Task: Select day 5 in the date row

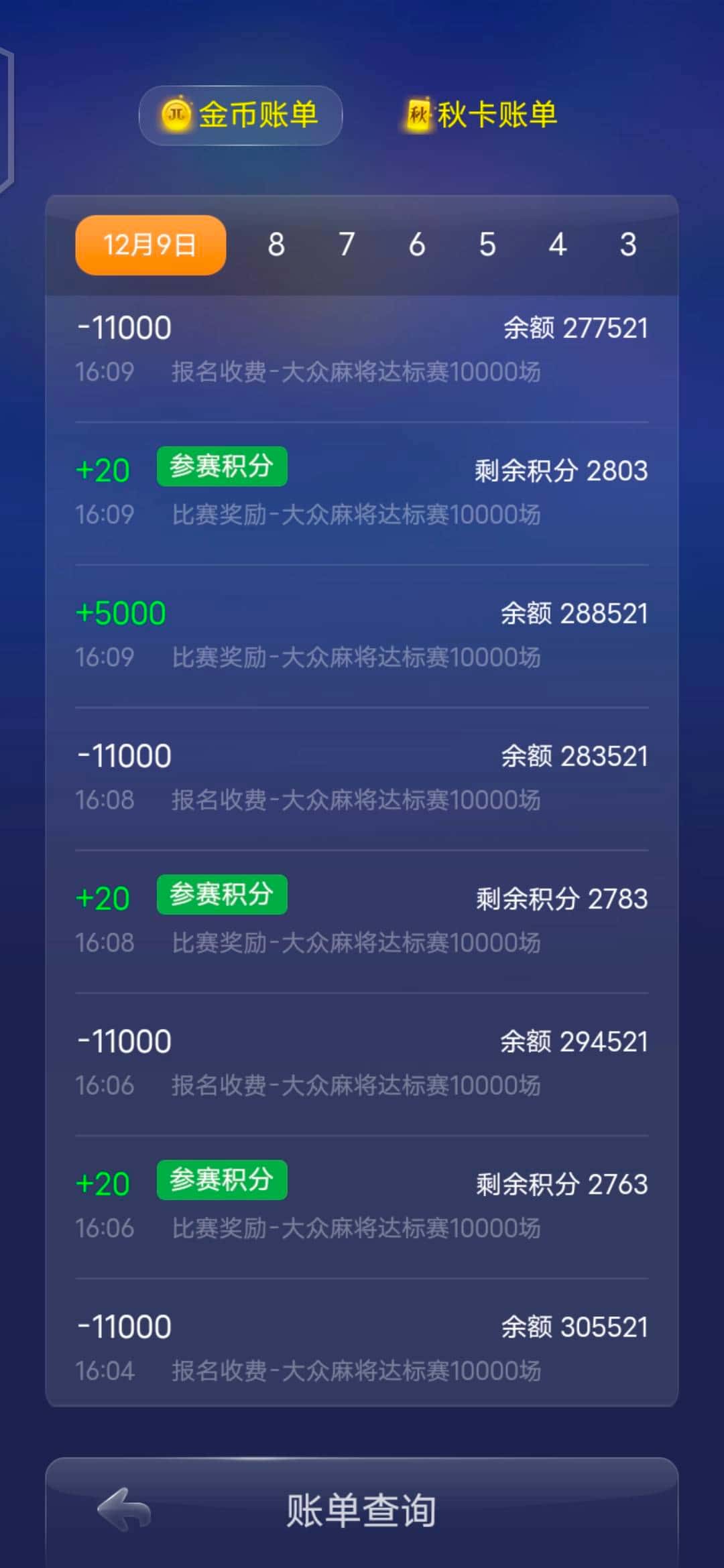Action: tap(487, 245)
